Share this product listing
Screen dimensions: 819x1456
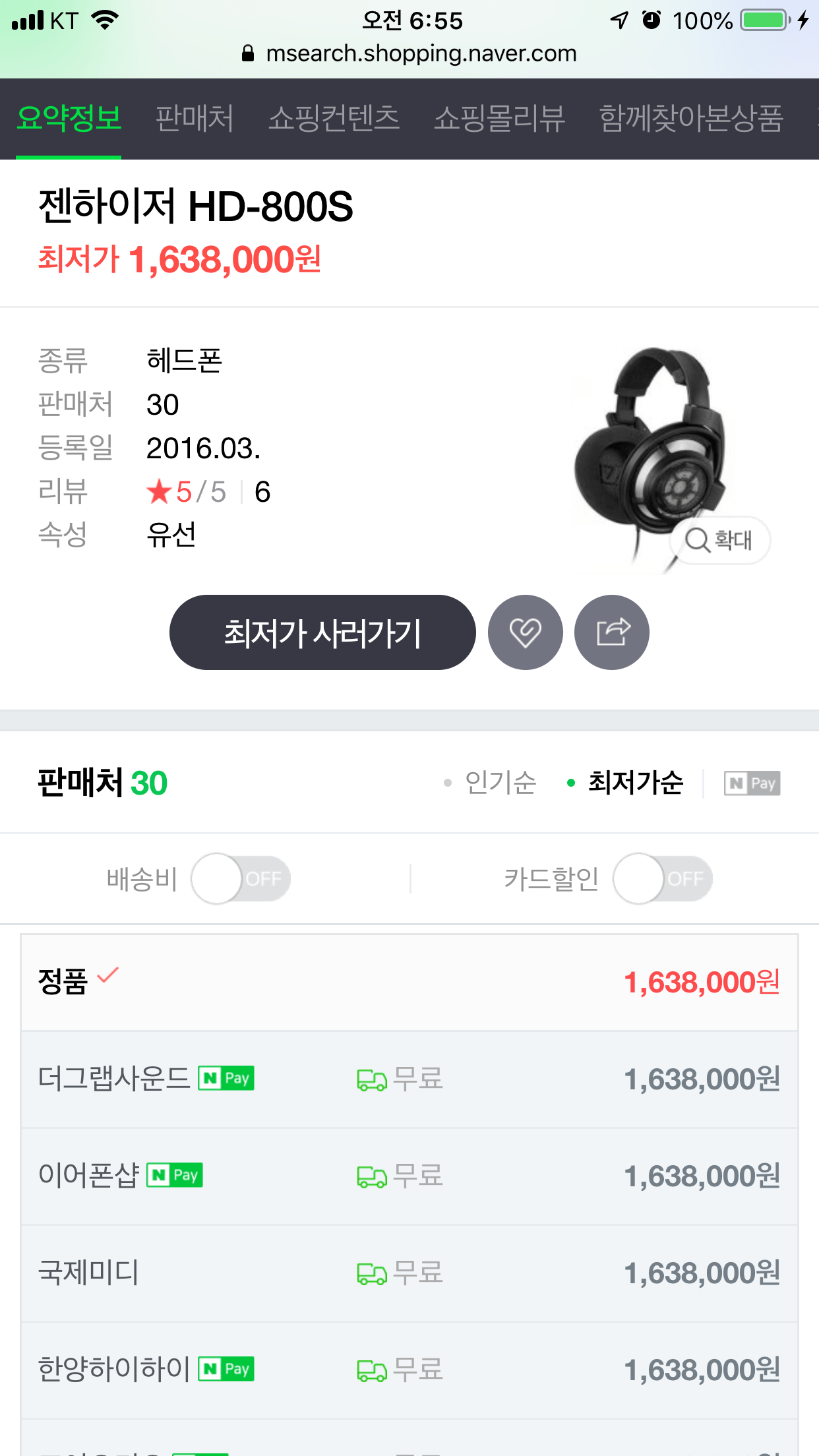[612, 632]
